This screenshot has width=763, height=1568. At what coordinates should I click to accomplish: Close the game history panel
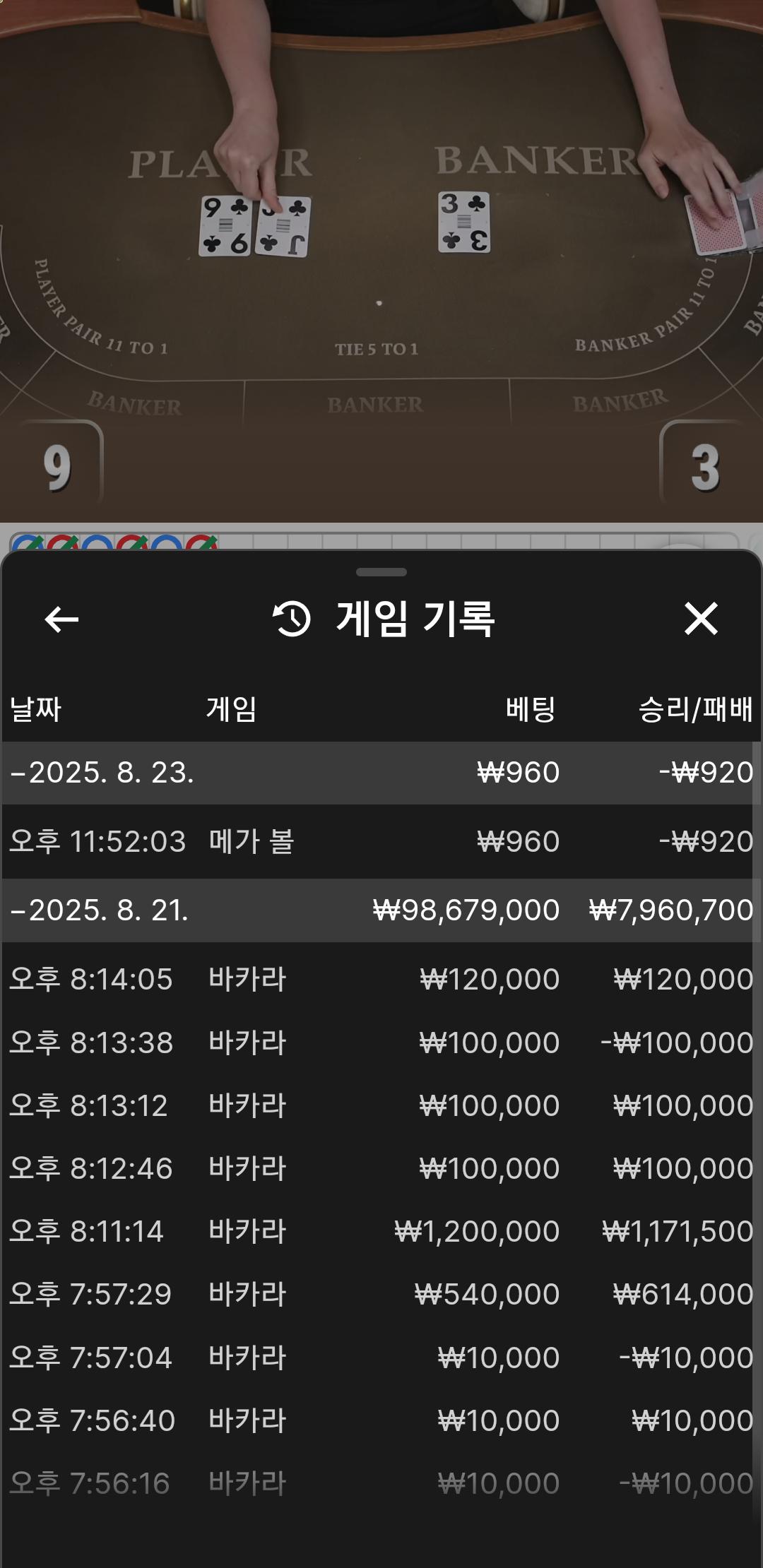pyautogui.click(x=700, y=619)
